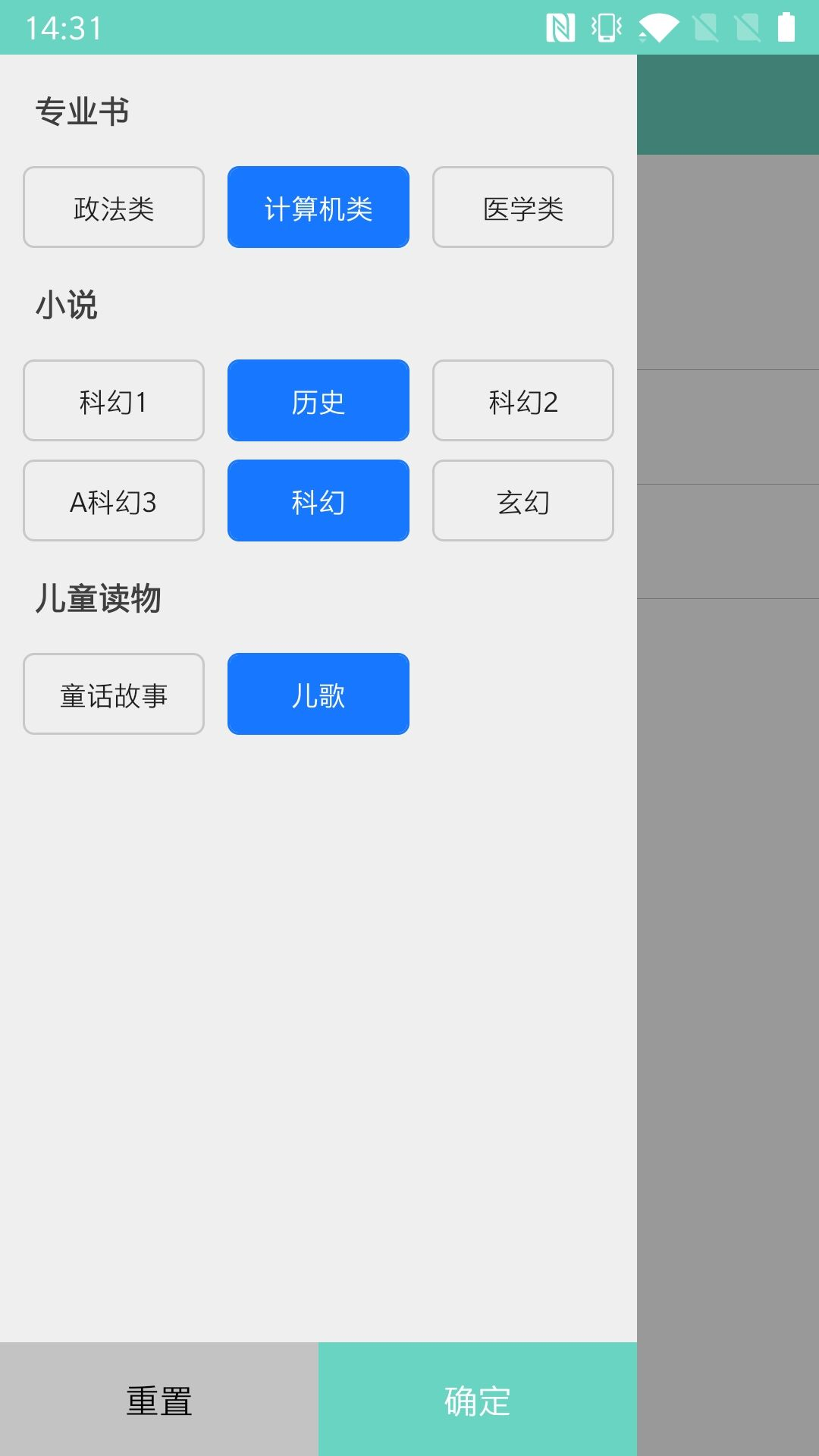Confirm filters with 确定
The image size is (819, 1456).
(478, 1399)
